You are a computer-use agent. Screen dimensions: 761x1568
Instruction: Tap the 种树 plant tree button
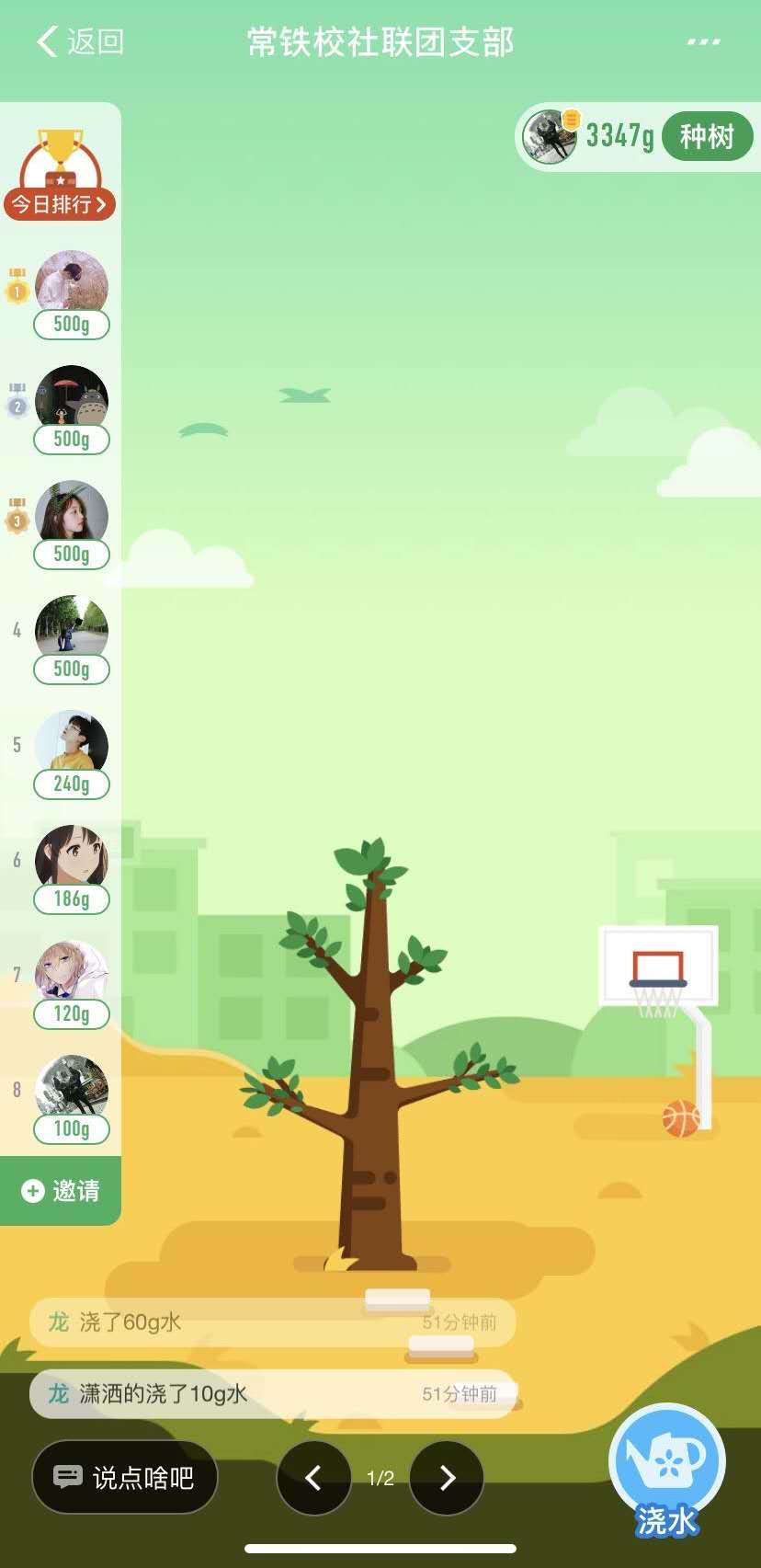(x=706, y=137)
